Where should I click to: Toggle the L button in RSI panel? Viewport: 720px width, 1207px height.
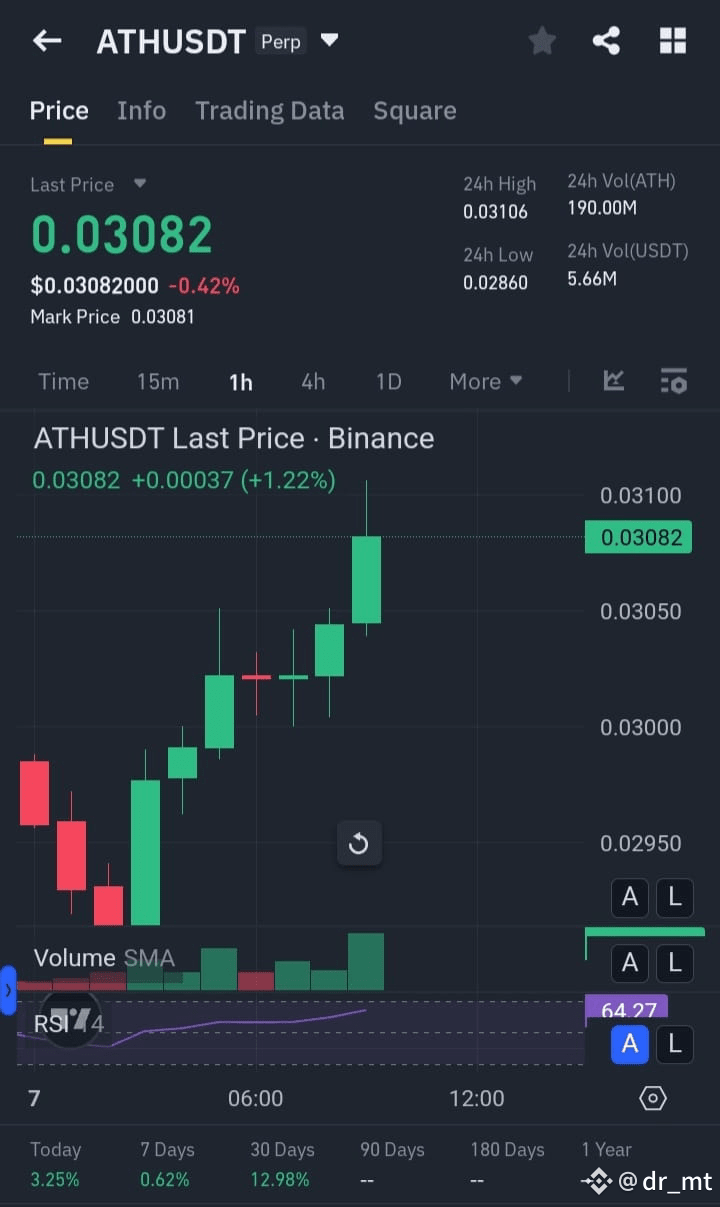[675, 1044]
